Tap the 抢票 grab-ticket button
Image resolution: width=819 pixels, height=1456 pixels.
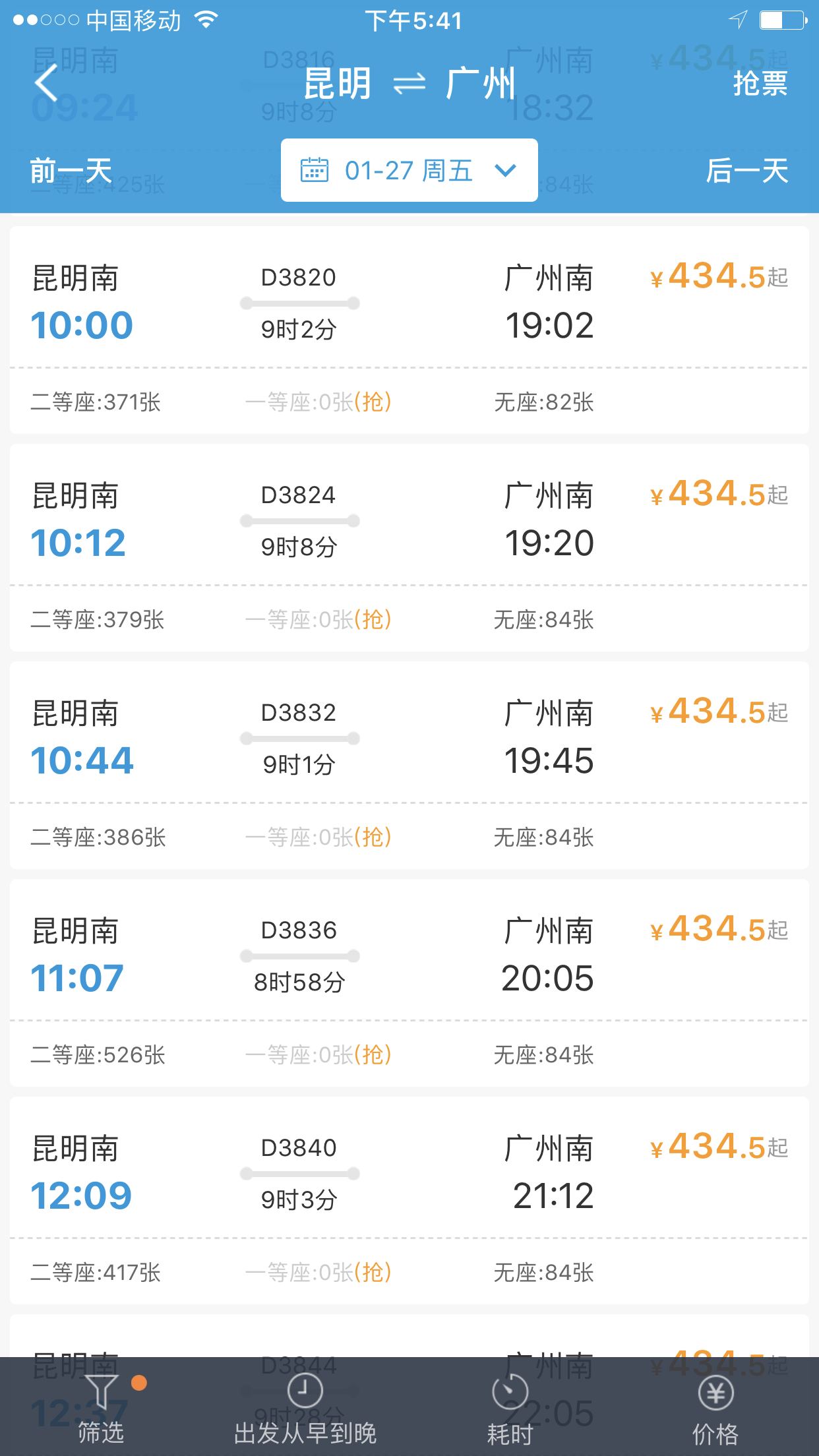[760, 84]
